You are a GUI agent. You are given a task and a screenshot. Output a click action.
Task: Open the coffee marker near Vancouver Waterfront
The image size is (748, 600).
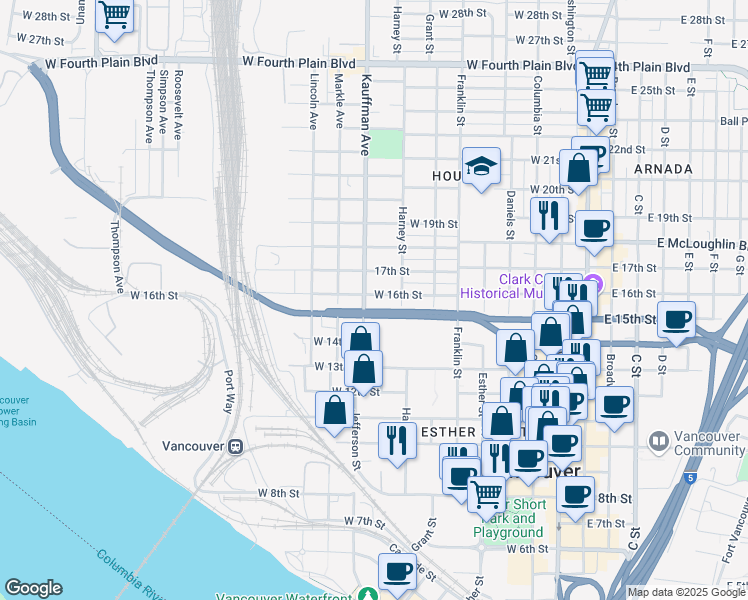397,573
